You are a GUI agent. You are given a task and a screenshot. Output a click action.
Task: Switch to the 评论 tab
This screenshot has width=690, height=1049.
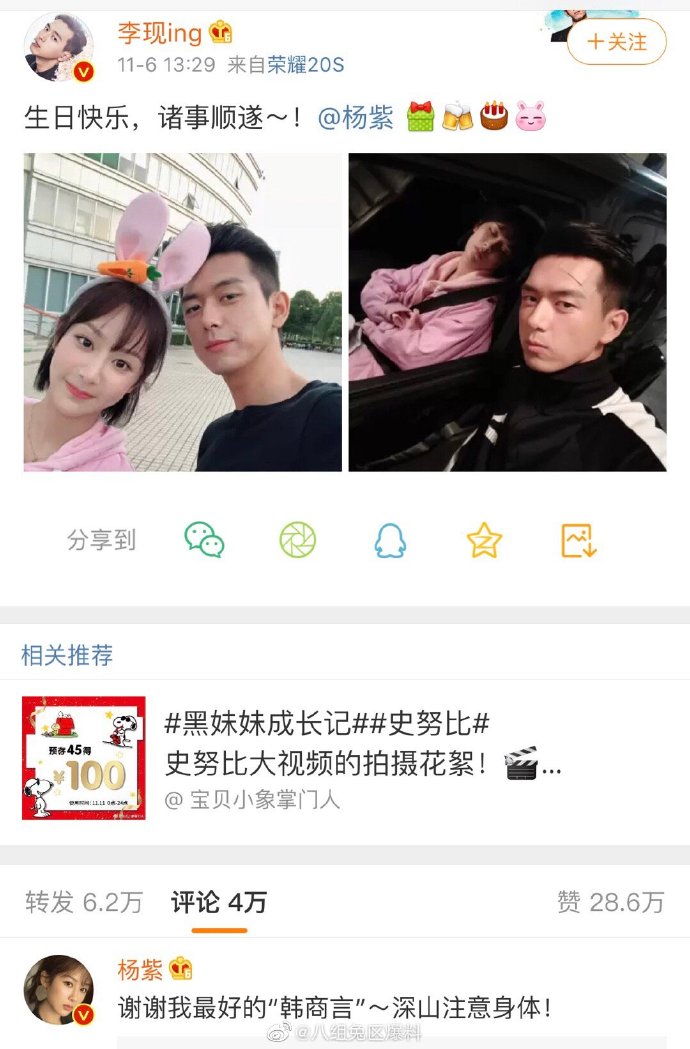pyautogui.click(x=218, y=902)
